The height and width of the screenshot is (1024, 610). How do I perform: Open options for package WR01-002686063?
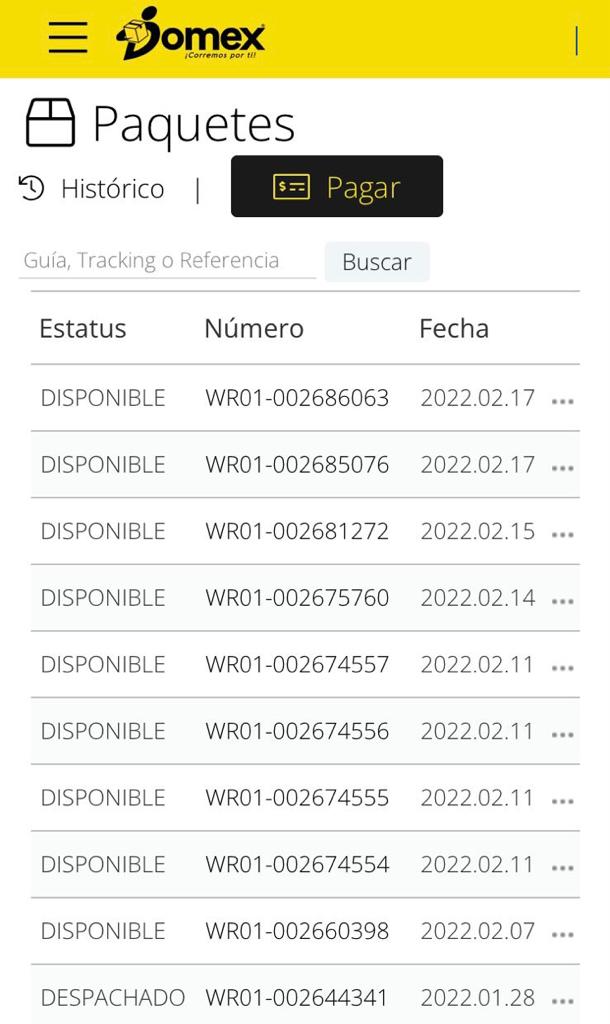coord(563,401)
